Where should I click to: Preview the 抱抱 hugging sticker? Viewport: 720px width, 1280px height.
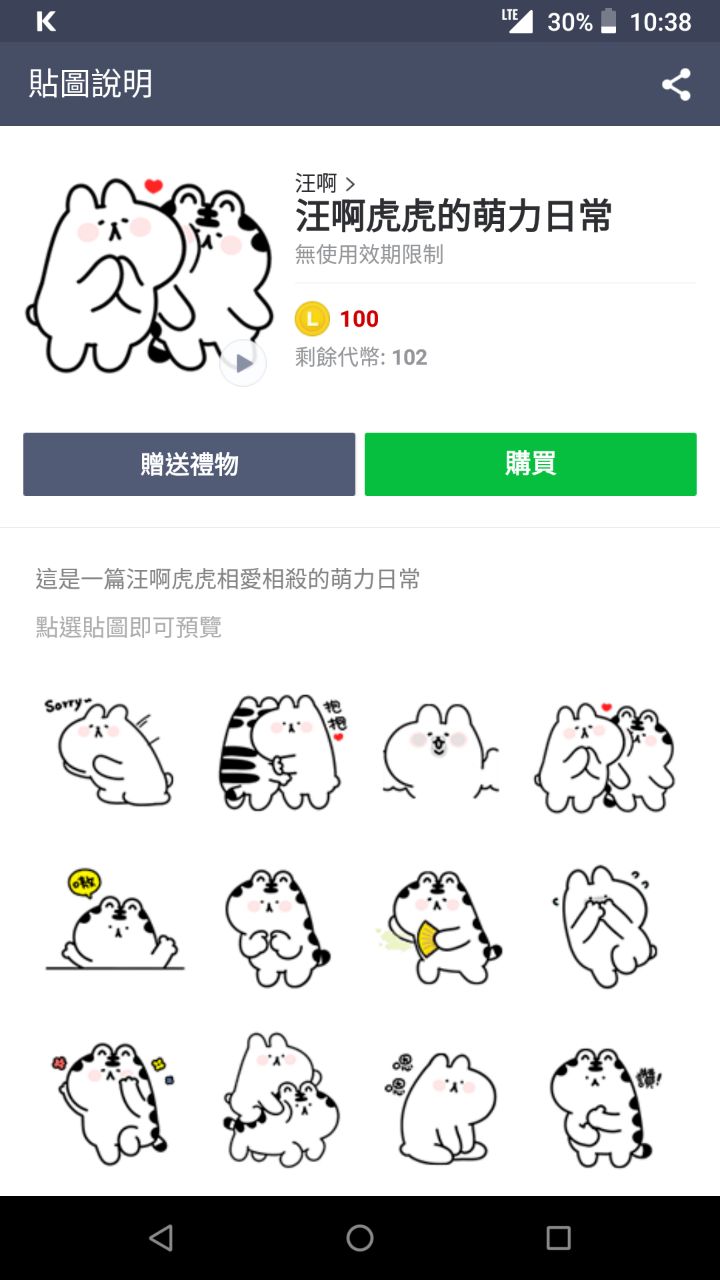pos(280,752)
